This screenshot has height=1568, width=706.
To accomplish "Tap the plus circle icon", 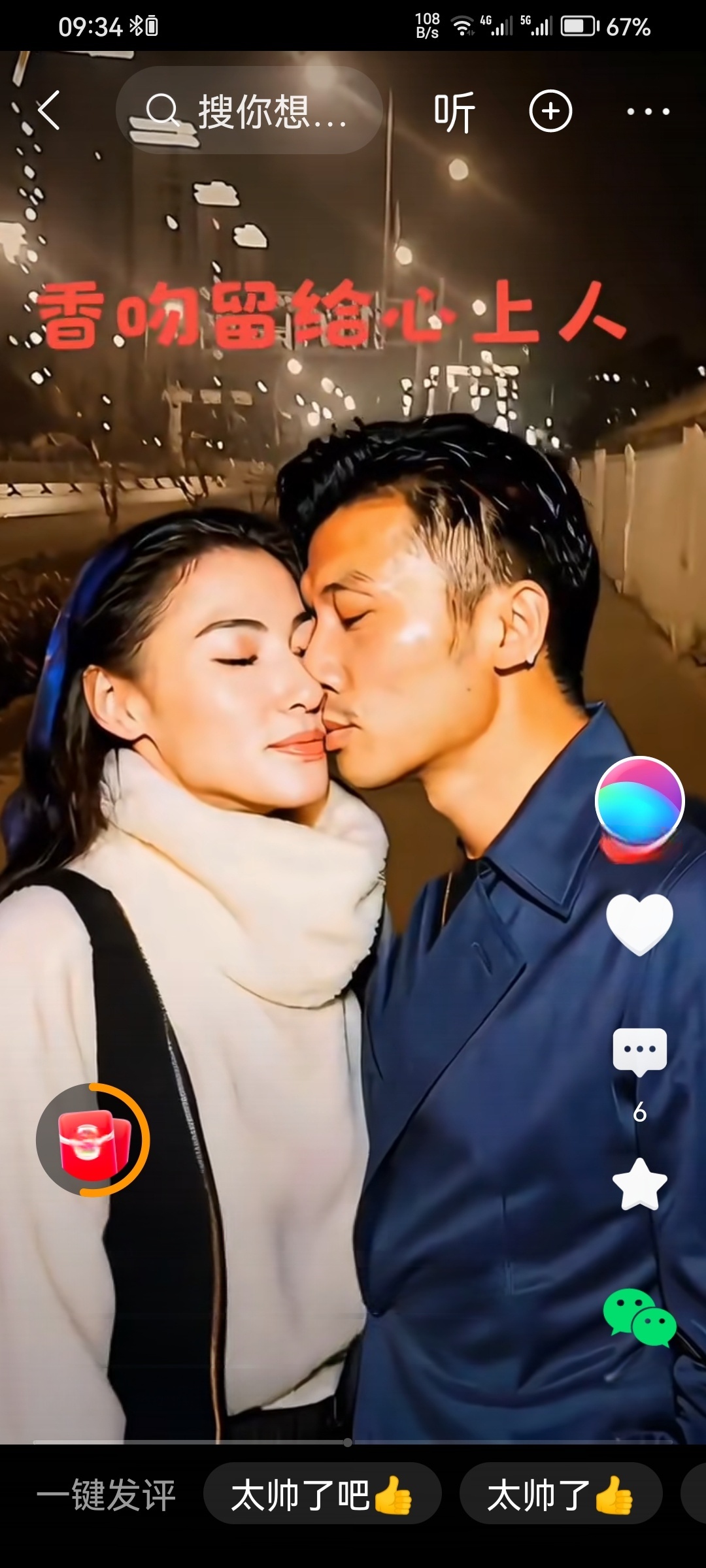I will click(550, 111).
